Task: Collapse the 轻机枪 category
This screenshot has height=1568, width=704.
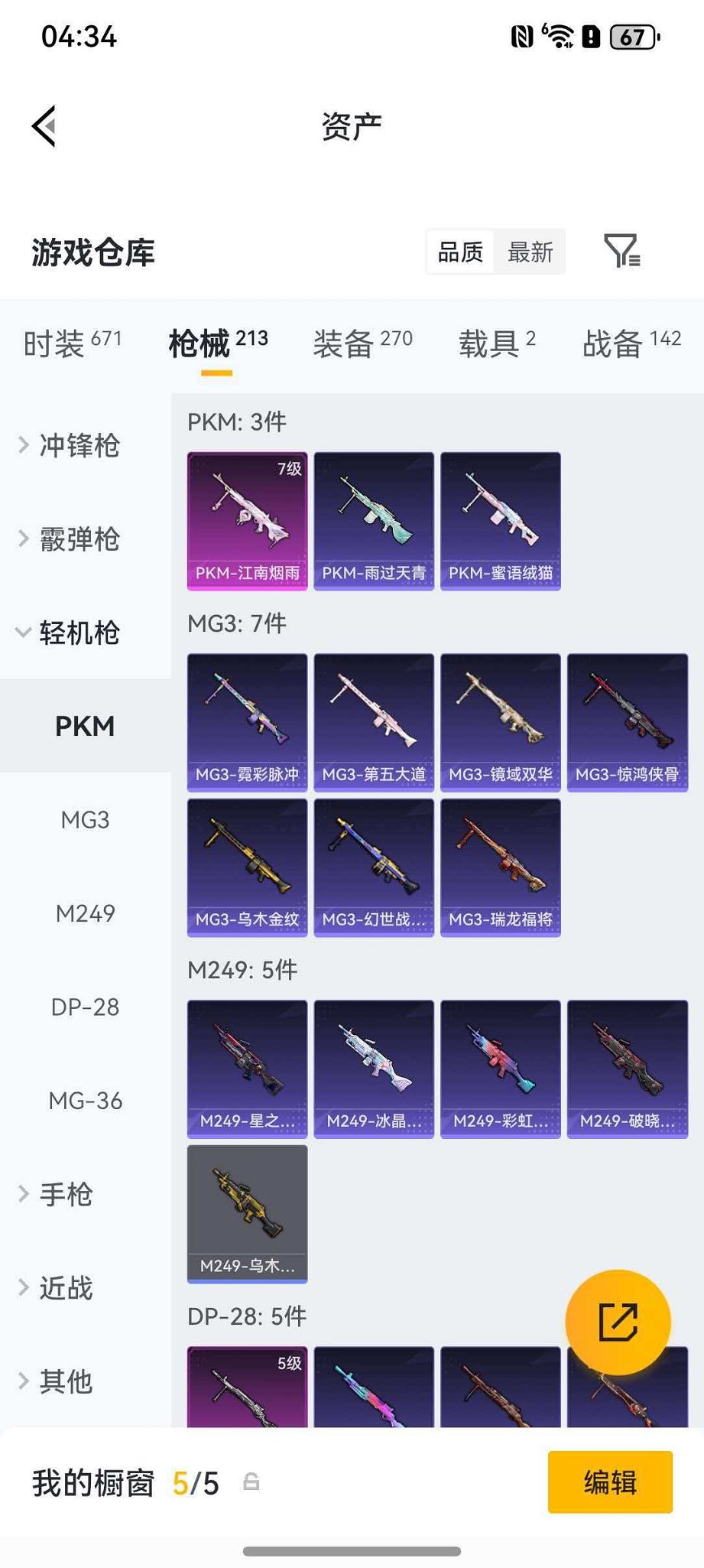Action: tap(79, 633)
